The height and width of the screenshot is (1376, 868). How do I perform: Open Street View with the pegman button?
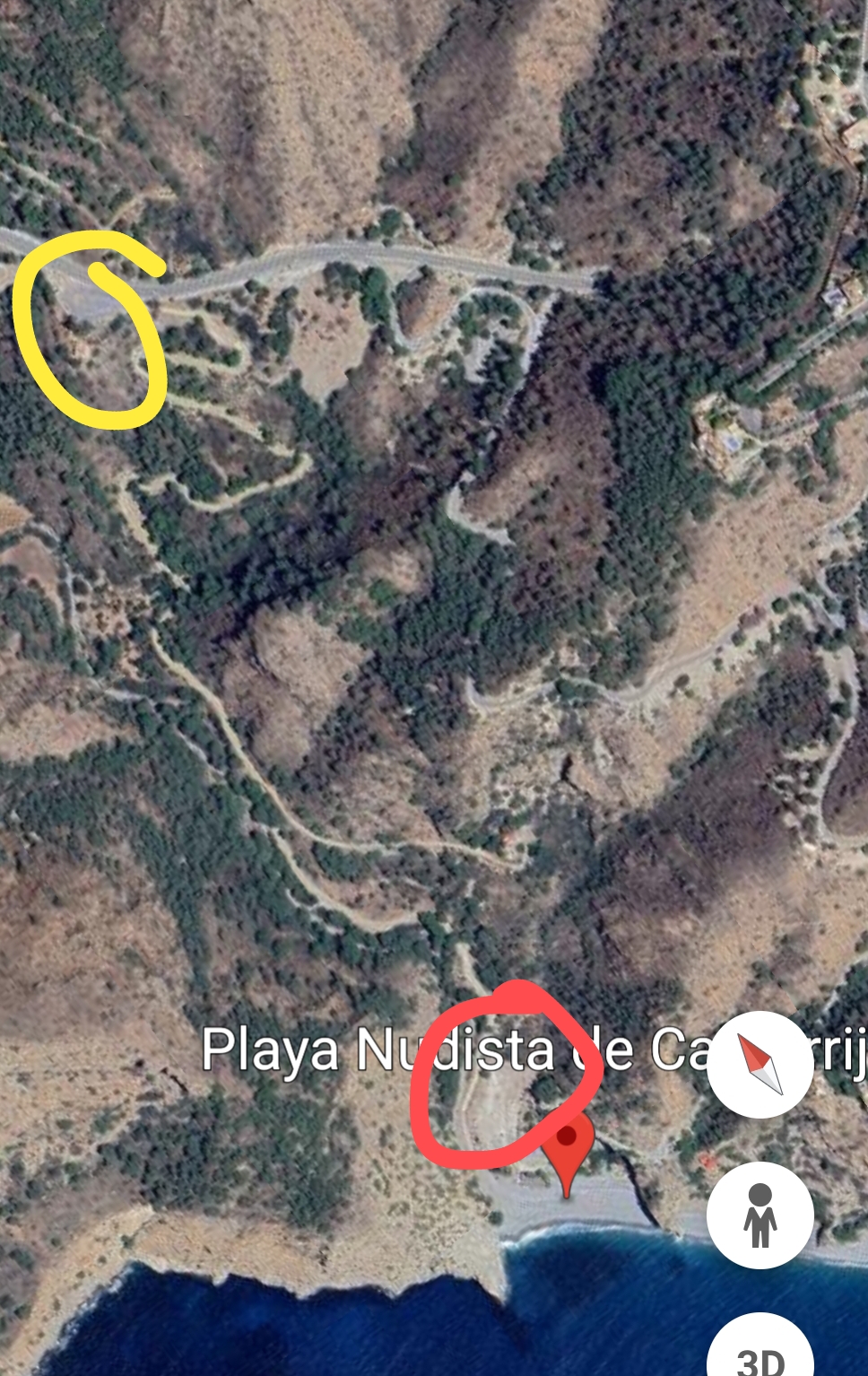click(759, 1215)
